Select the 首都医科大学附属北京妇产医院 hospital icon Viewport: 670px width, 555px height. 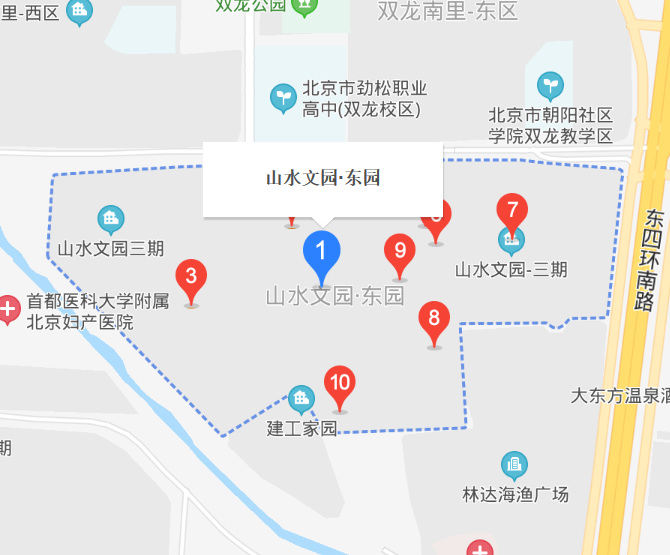pos(9,309)
